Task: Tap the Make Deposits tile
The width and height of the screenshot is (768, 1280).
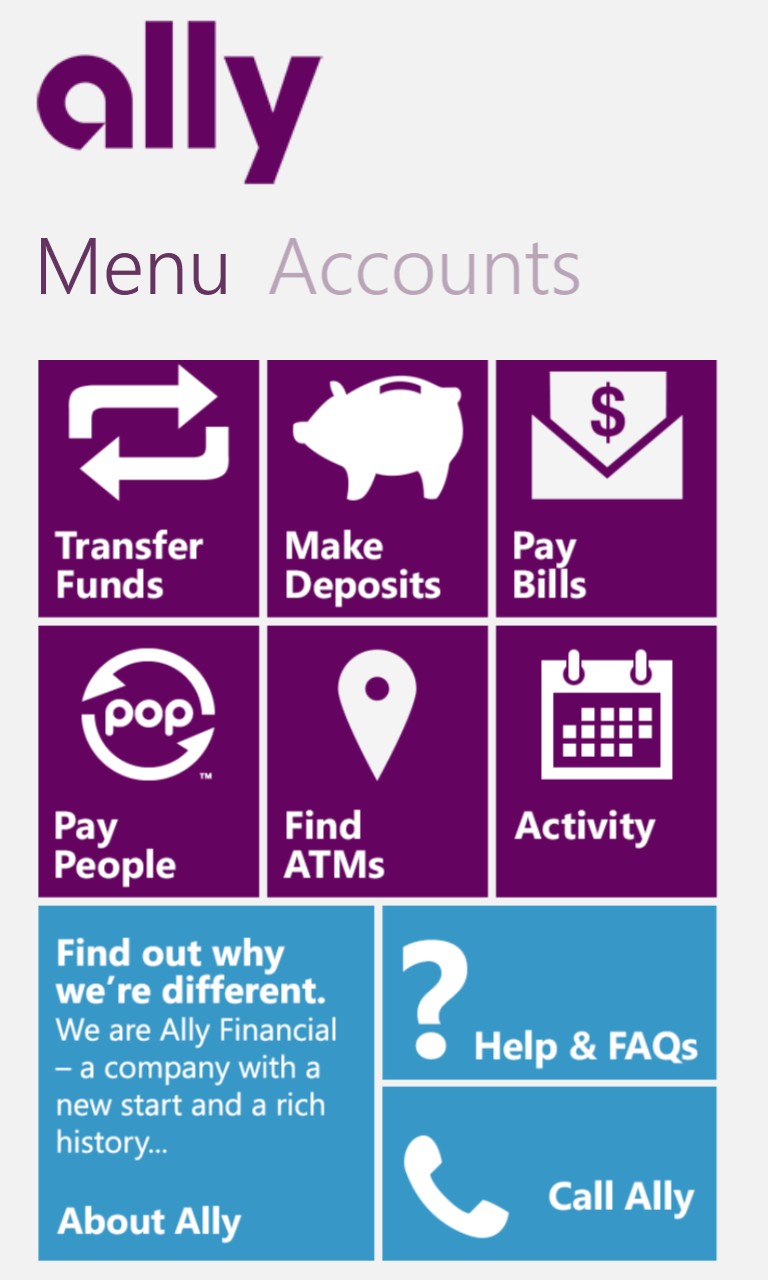Action: click(377, 489)
